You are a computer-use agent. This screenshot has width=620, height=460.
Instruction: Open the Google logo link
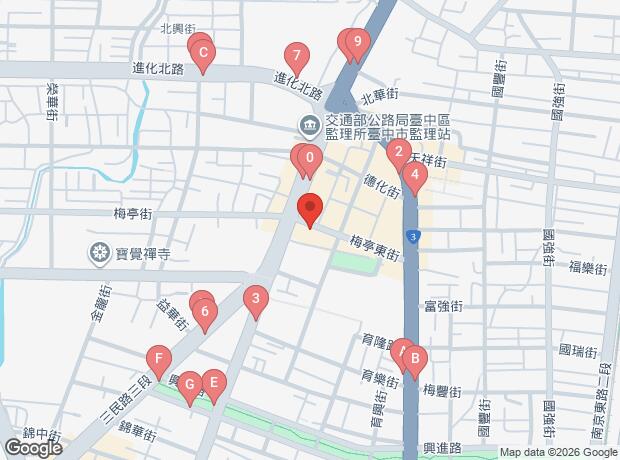(x=32, y=447)
